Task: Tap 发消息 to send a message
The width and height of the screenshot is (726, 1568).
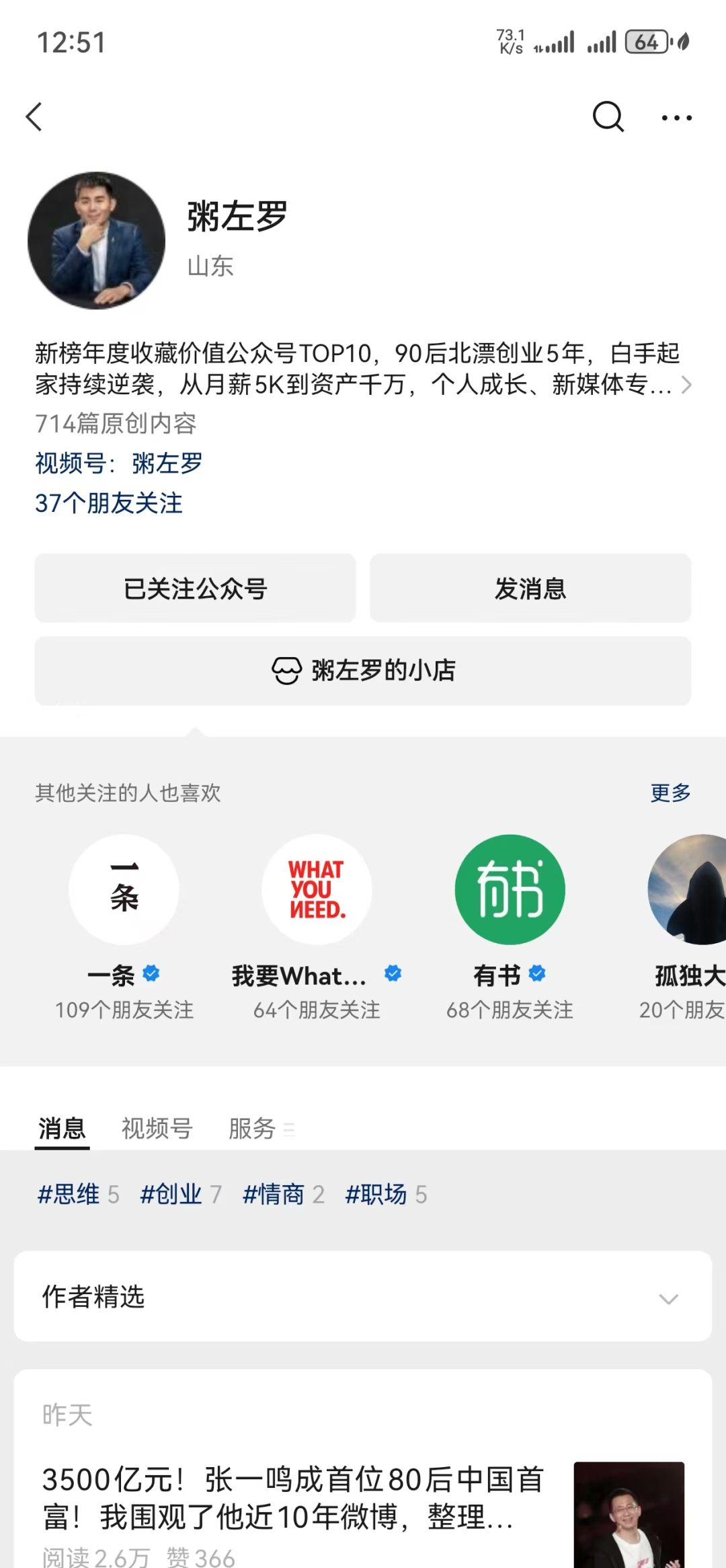Action: coord(530,589)
